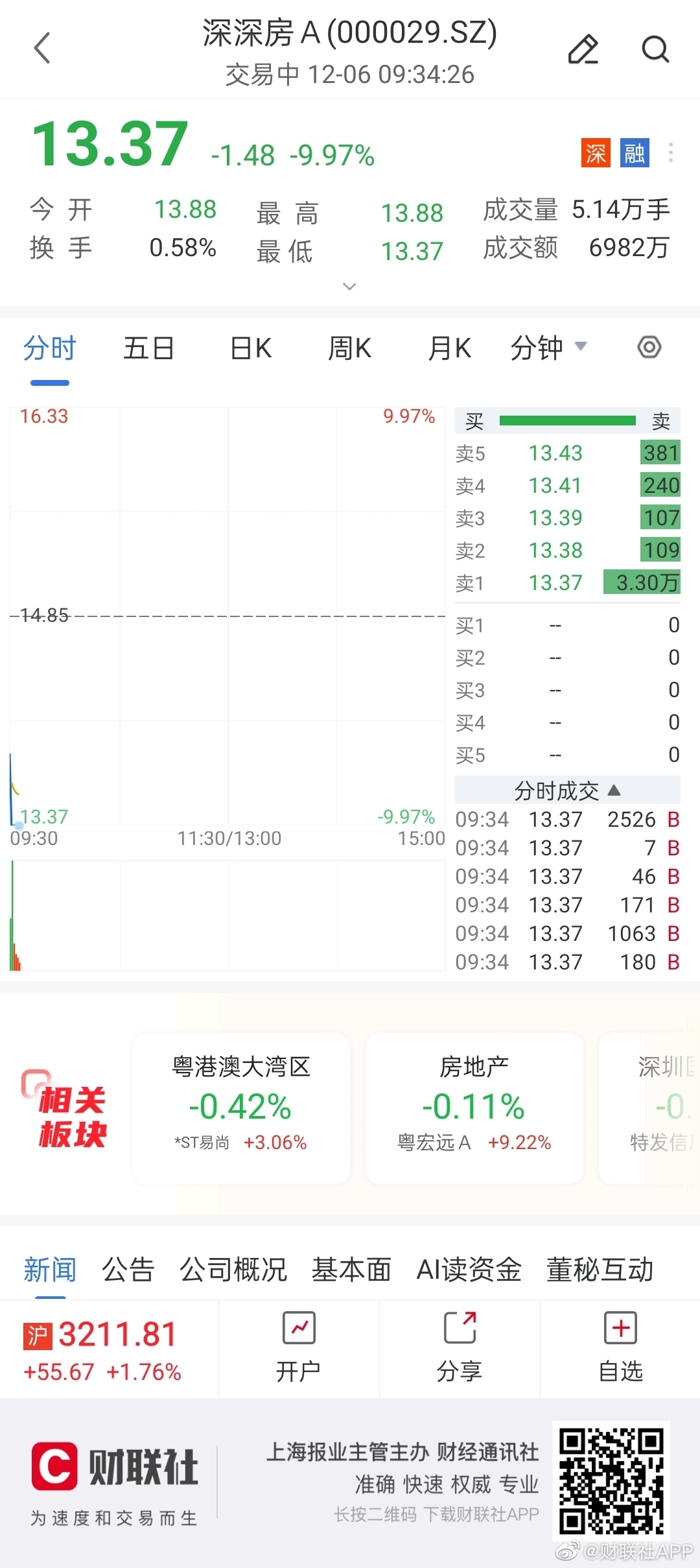Expand the quote details chevron
This screenshot has height=1568, width=700.
pyautogui.click(x=349, y=286)
